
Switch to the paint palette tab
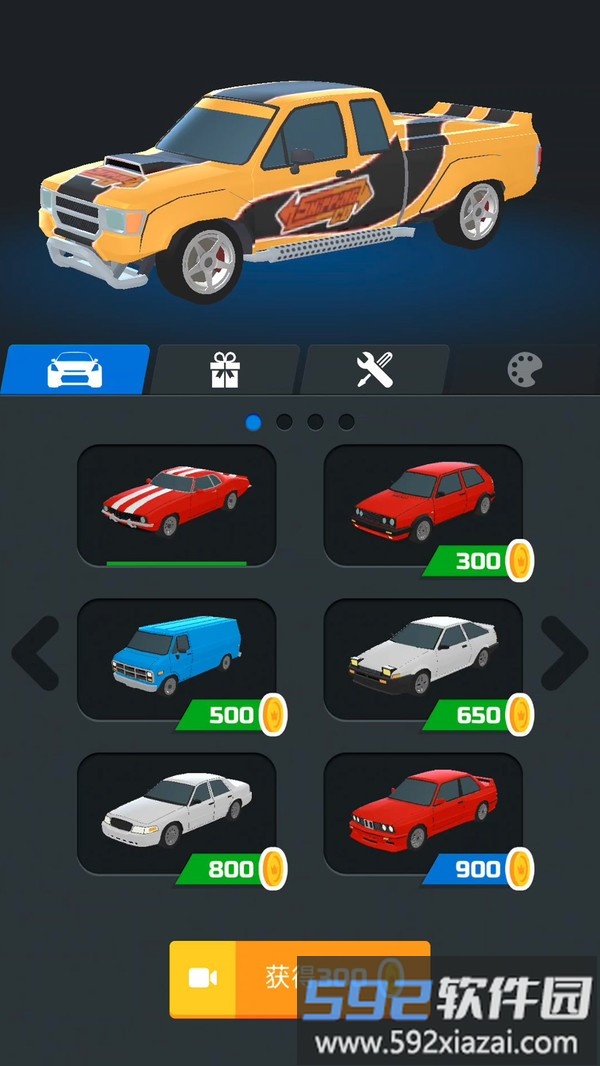click(x=523, y=370)
